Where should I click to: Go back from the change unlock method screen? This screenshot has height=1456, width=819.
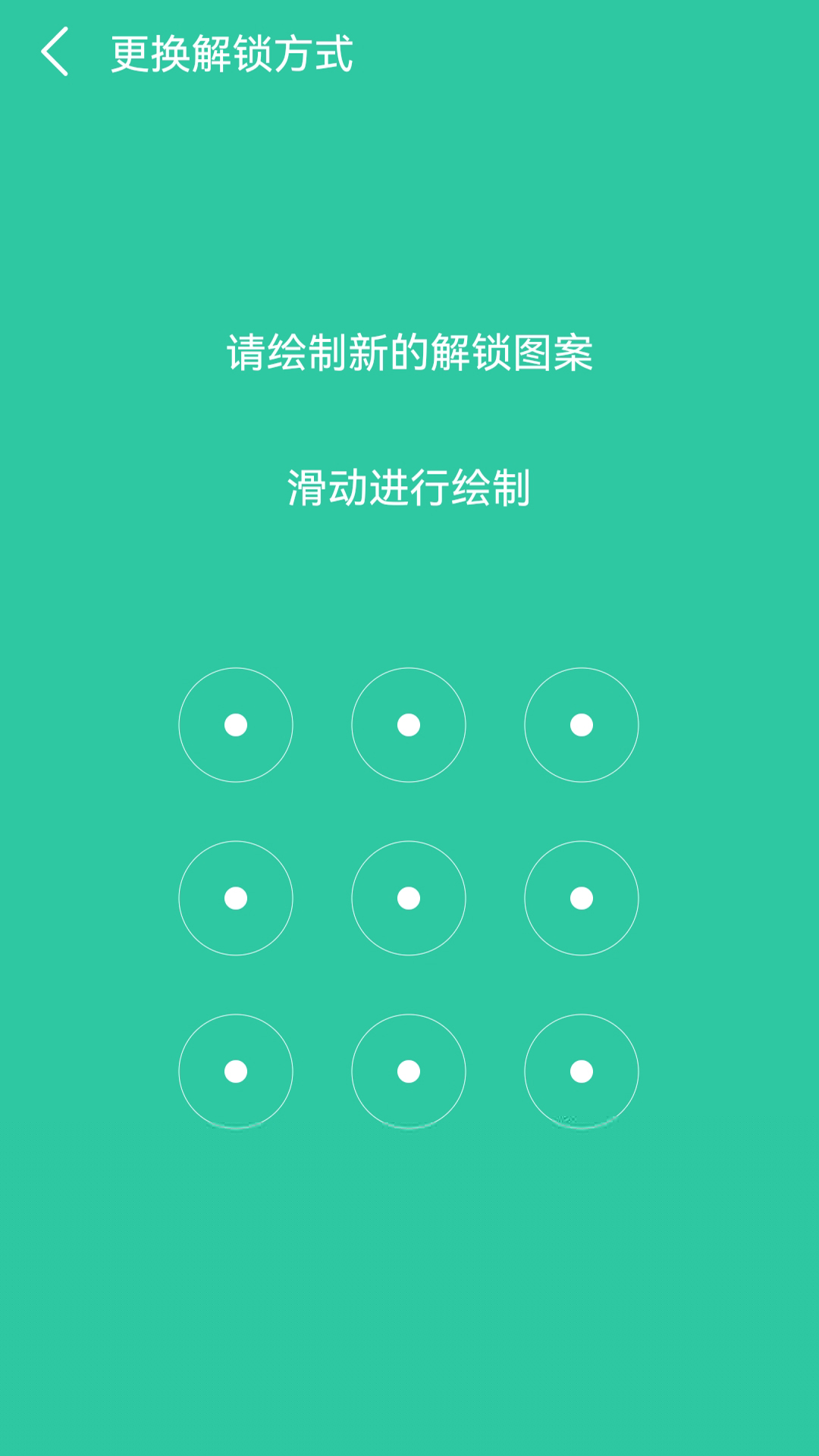55,52
